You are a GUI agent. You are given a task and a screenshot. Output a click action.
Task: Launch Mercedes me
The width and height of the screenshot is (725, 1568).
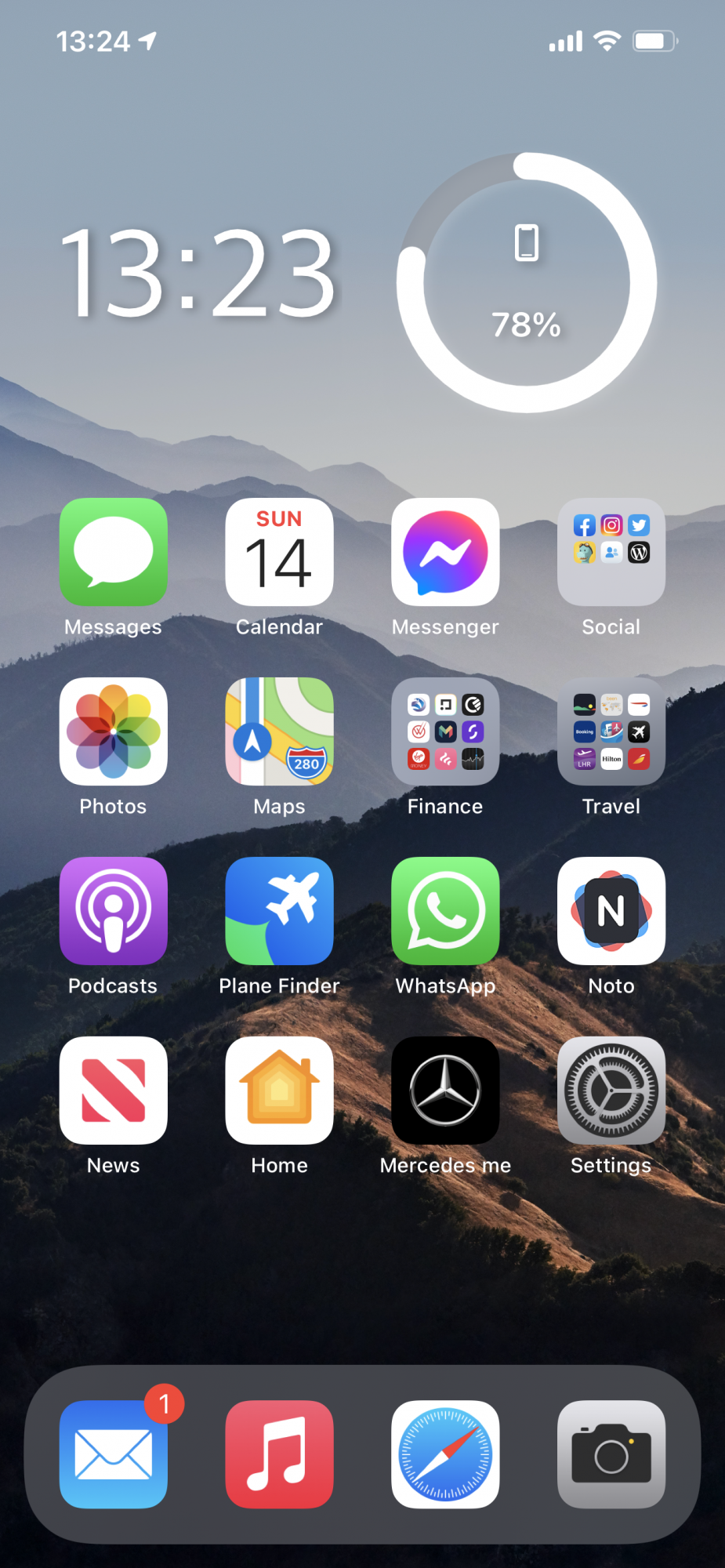click(x=445, y=1091)
